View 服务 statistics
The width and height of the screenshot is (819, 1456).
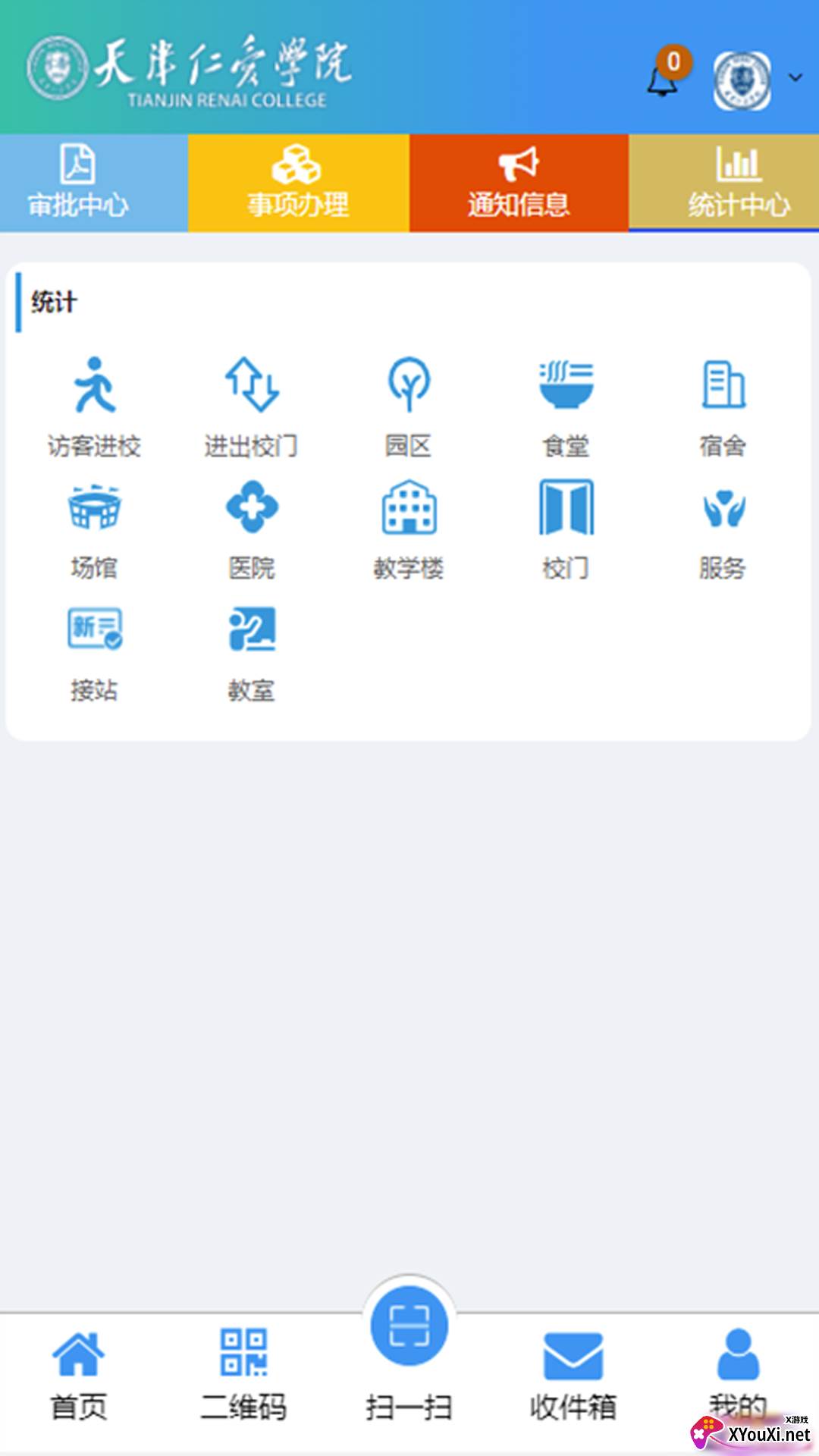(723, 530)
